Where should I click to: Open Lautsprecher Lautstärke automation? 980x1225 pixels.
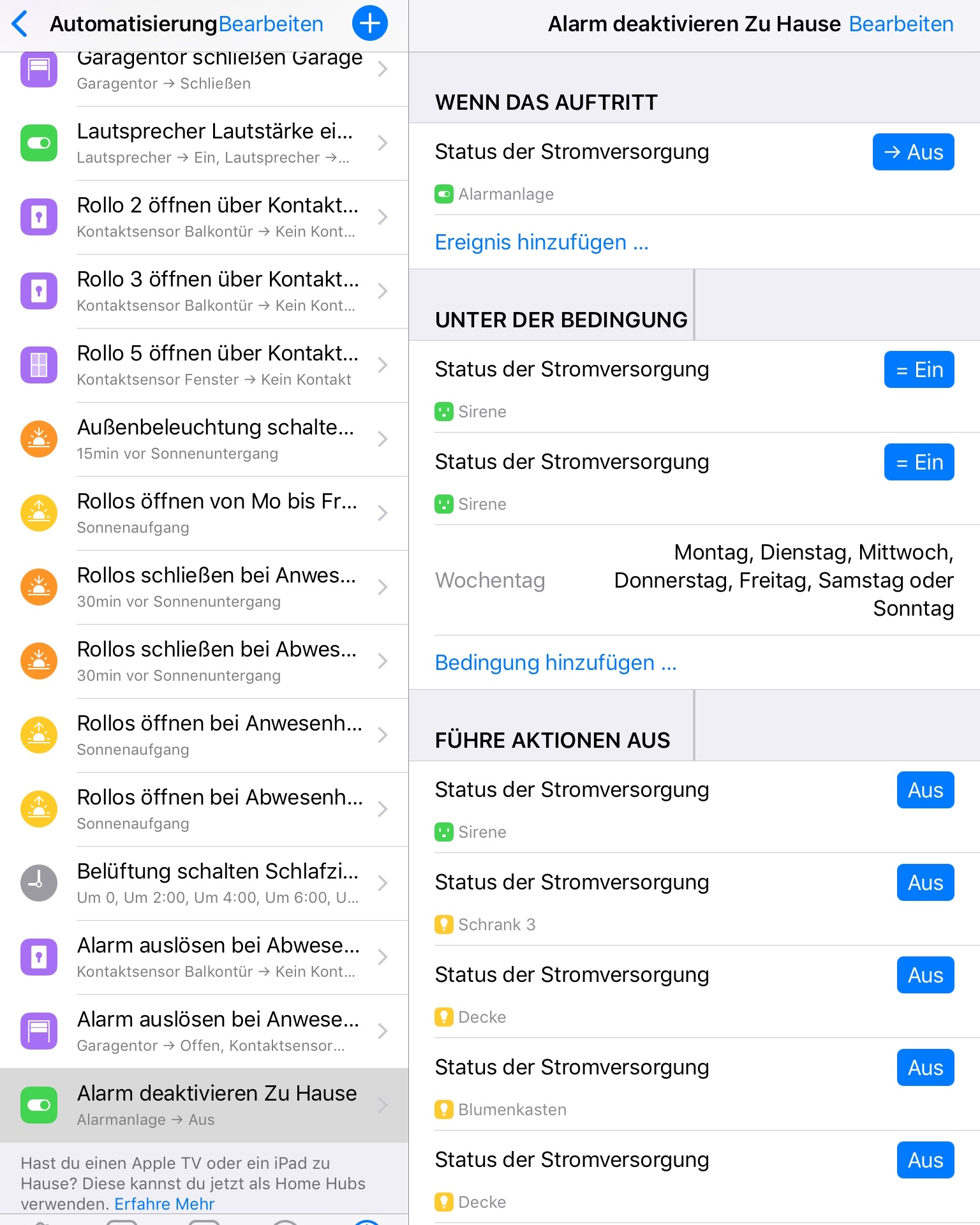217,143
